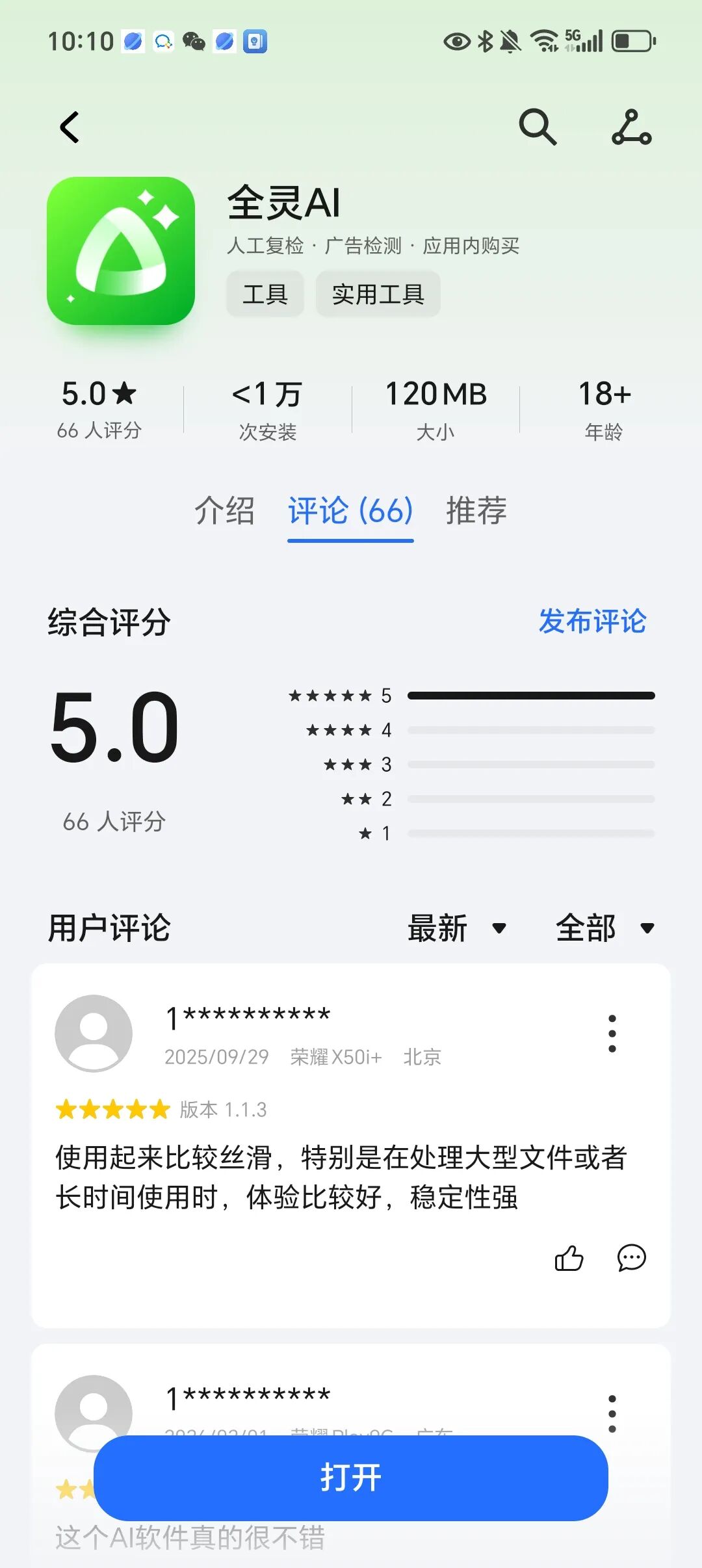The image size is (702, 1568).
Task: Filter reviews by 5-star rating bar
Action: coord(530,694)
